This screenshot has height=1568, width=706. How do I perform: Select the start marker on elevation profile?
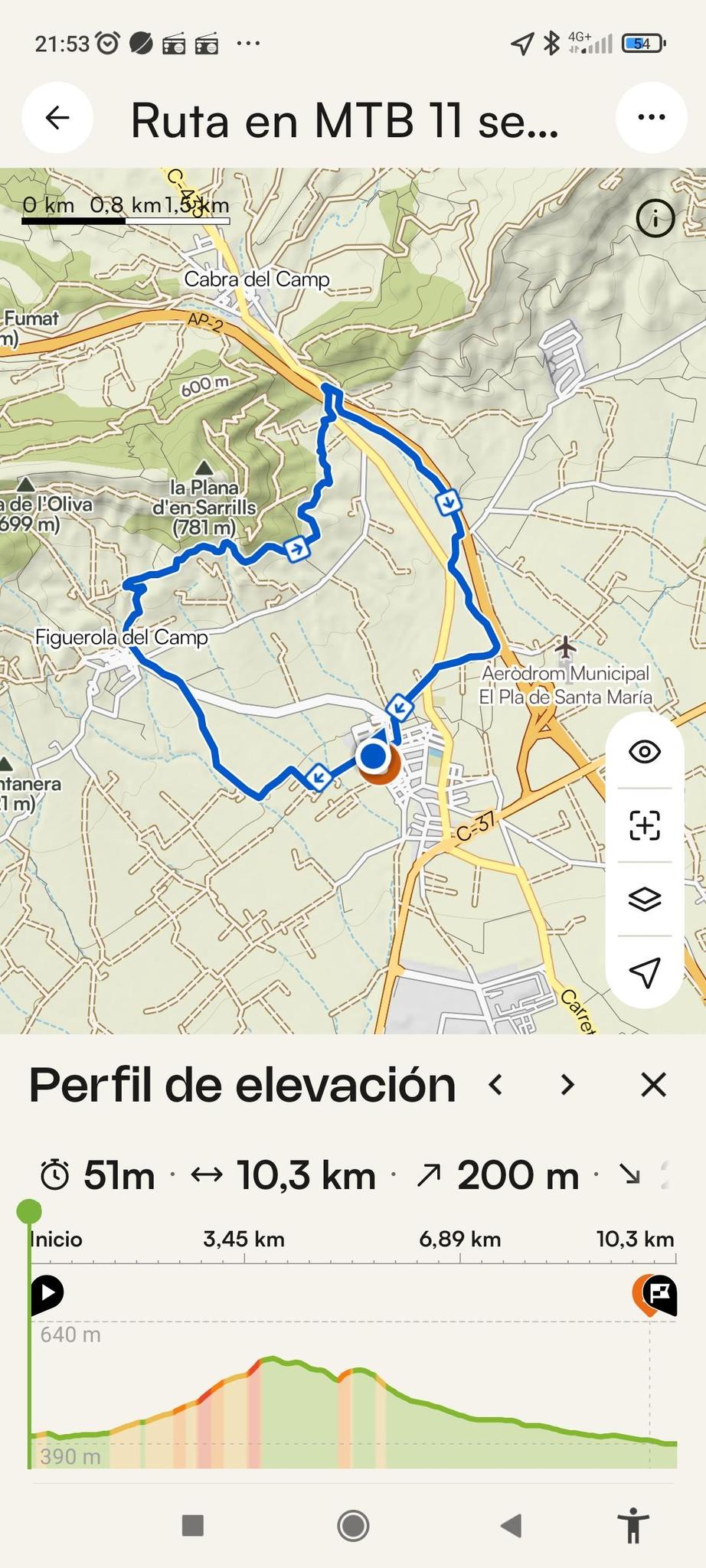[x=47, y=1294]
